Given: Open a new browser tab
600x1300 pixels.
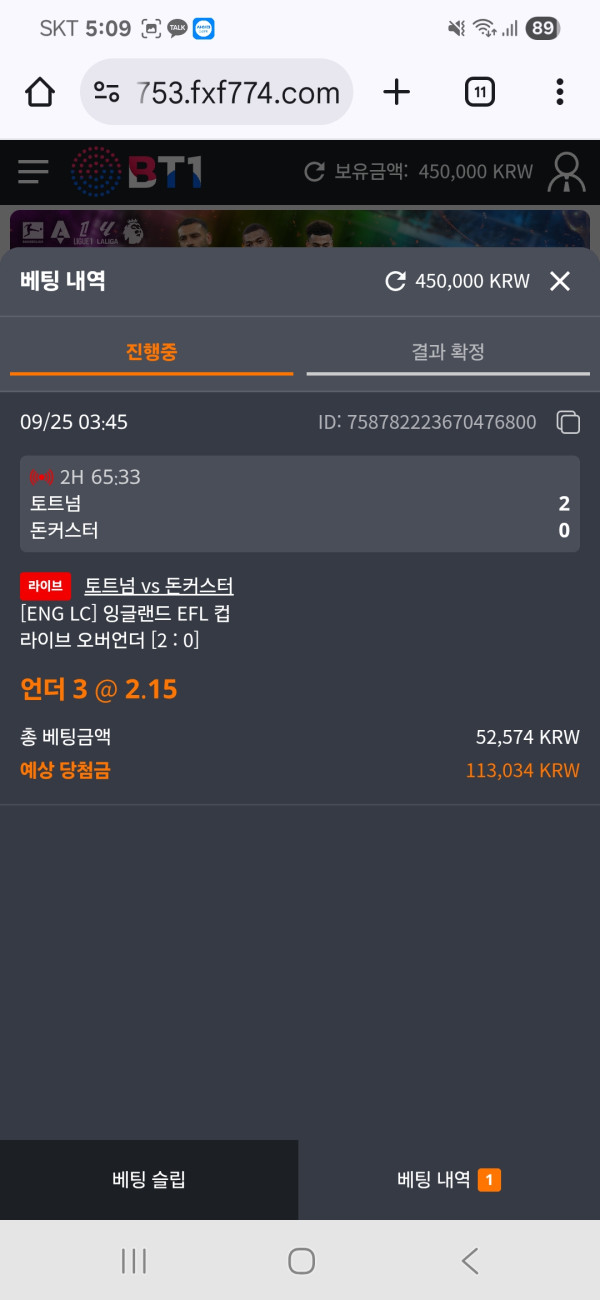Looking at the screenshot, I should [x=397, y=93].
